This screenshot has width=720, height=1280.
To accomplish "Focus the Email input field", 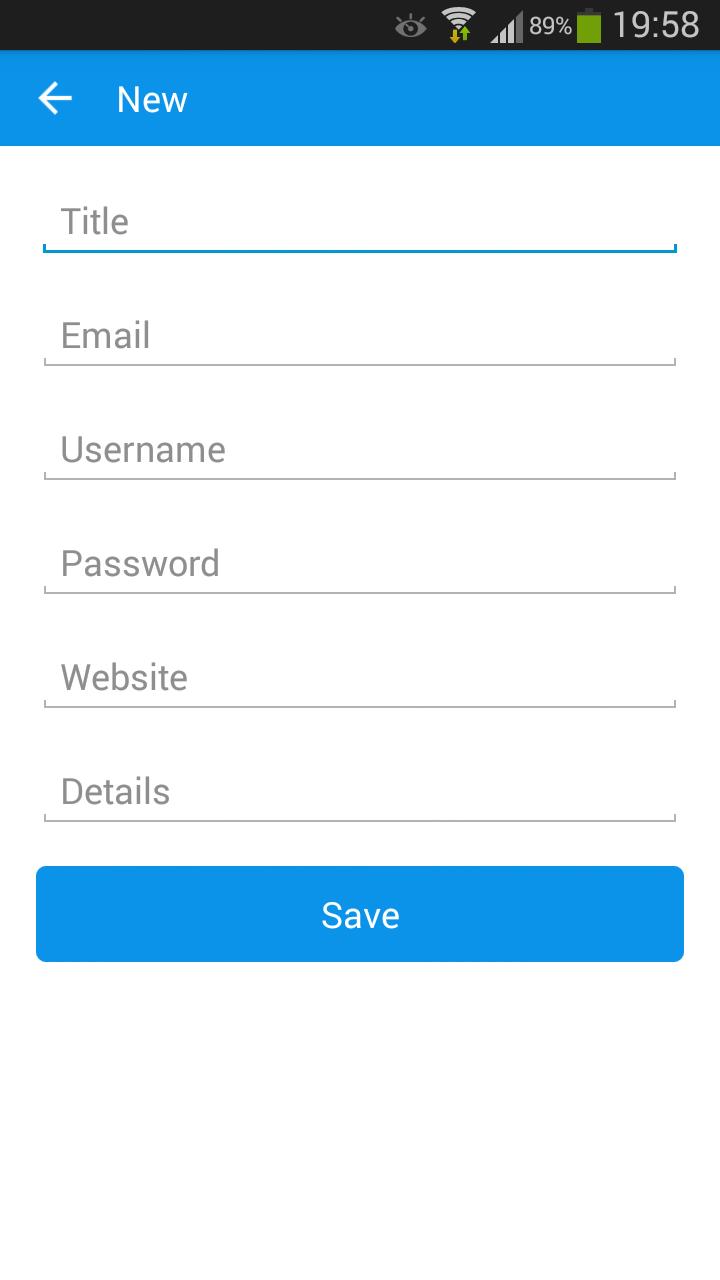I will point(360,335).
